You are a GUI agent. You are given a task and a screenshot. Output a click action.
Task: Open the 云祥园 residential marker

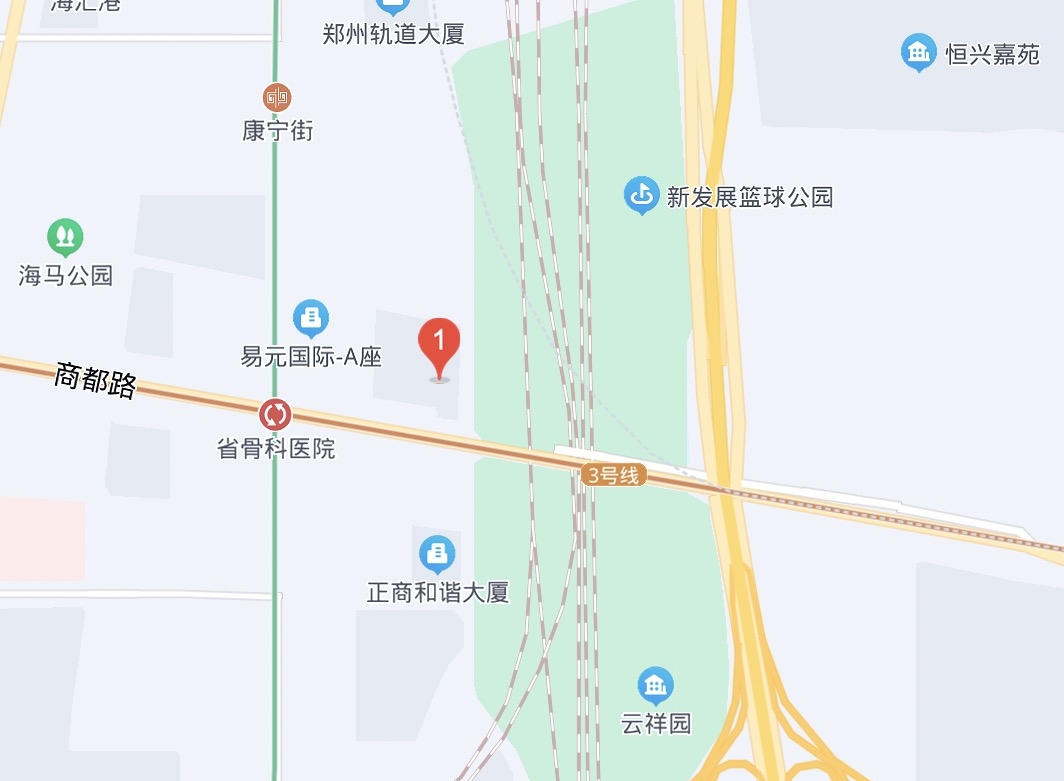point(656,685)
